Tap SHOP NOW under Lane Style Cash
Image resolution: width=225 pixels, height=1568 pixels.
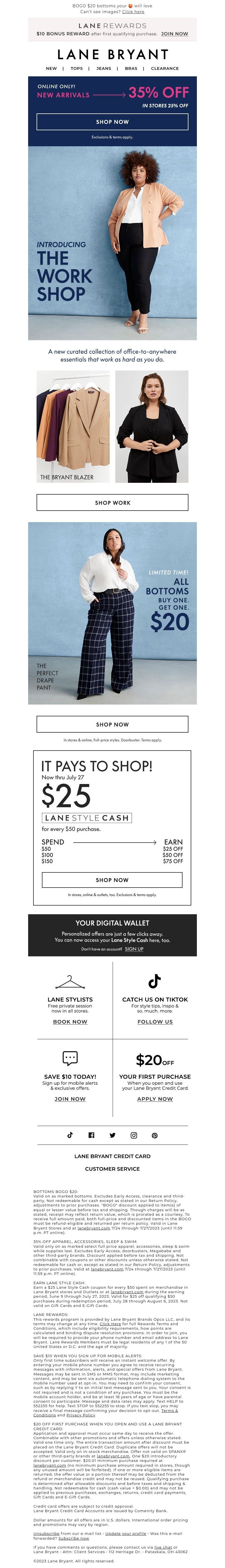[x=112, y=880]
